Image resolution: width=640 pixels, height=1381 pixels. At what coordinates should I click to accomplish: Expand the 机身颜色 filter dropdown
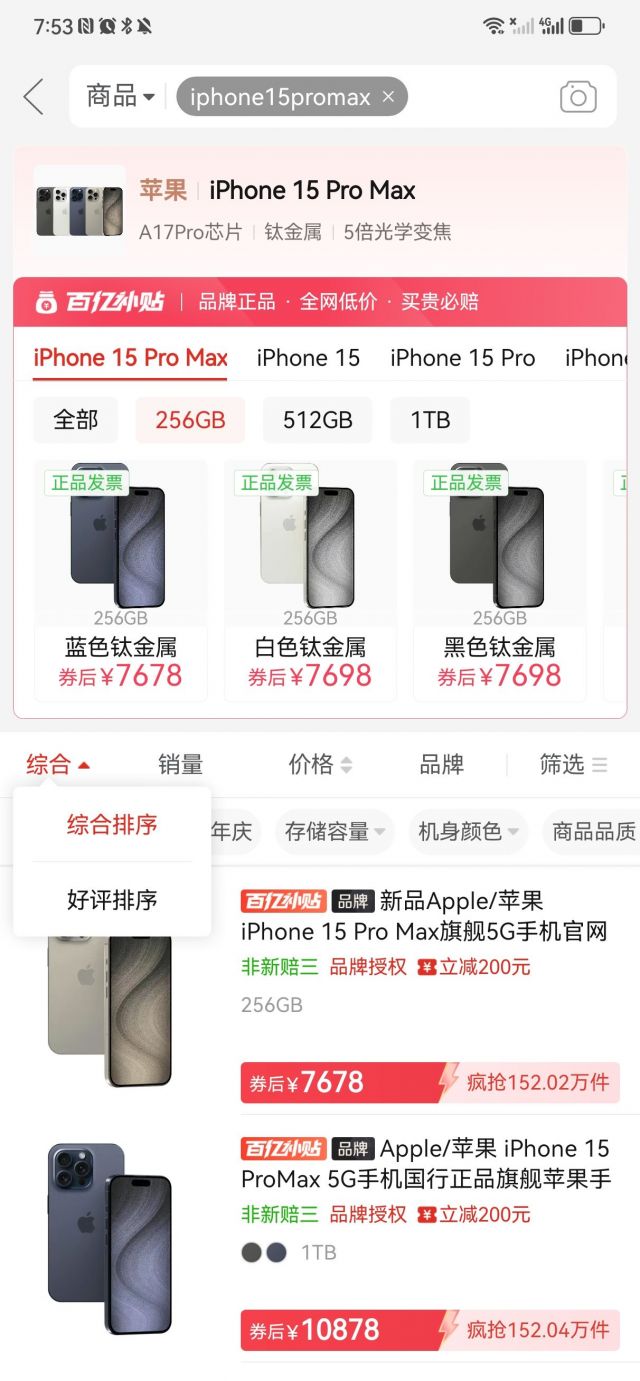pyautogui.click(x=468, y=832)
